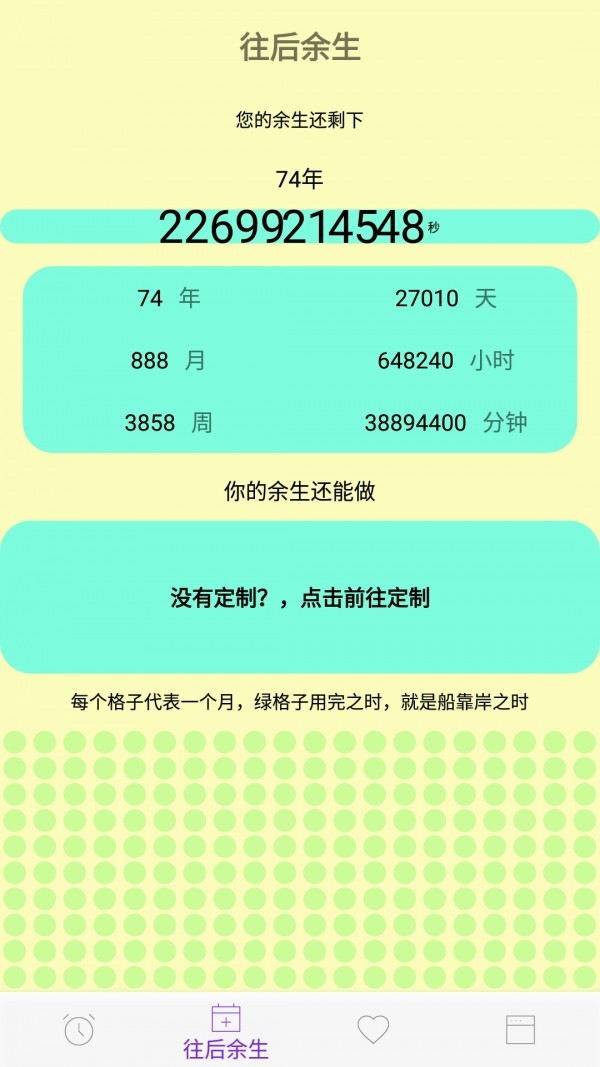Select the 往后余生 tab
The height and width of the screenshot is (1067, 600).
pos(226,1031)
